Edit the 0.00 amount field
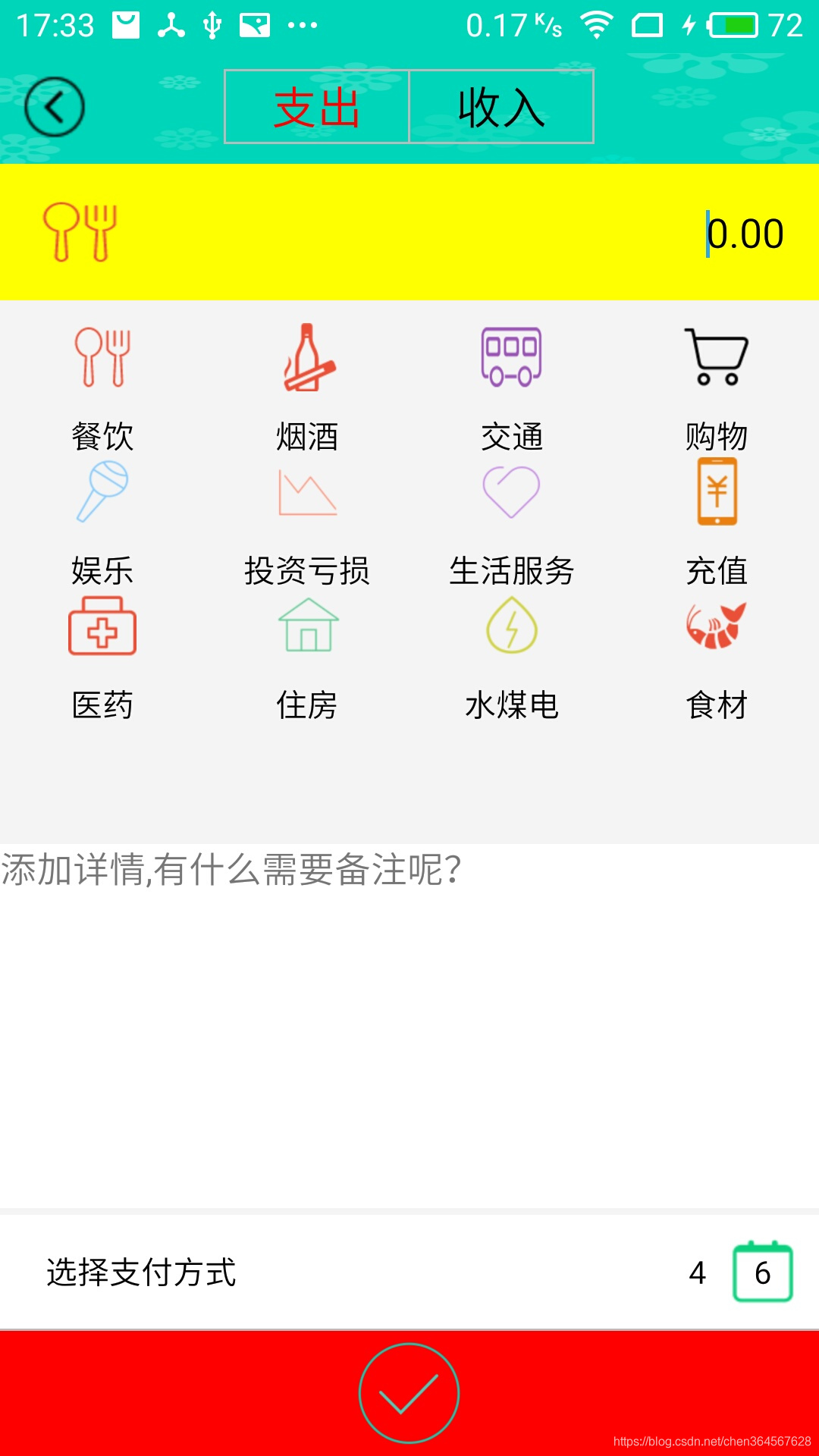 pyautogui.click(x=745, y=233)
